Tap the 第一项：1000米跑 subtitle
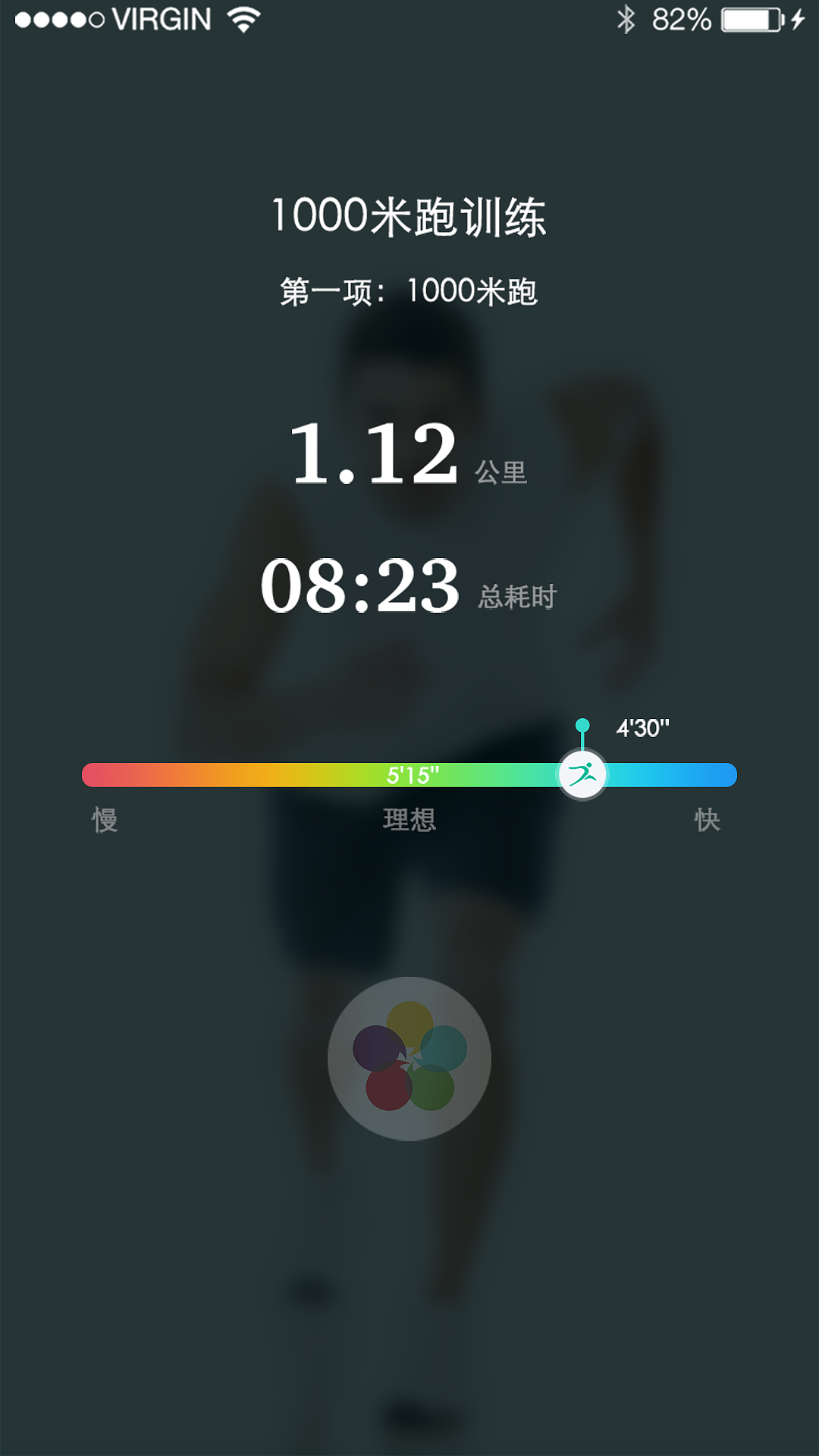This screenshot has height=1456, width=819. [409, 290]
